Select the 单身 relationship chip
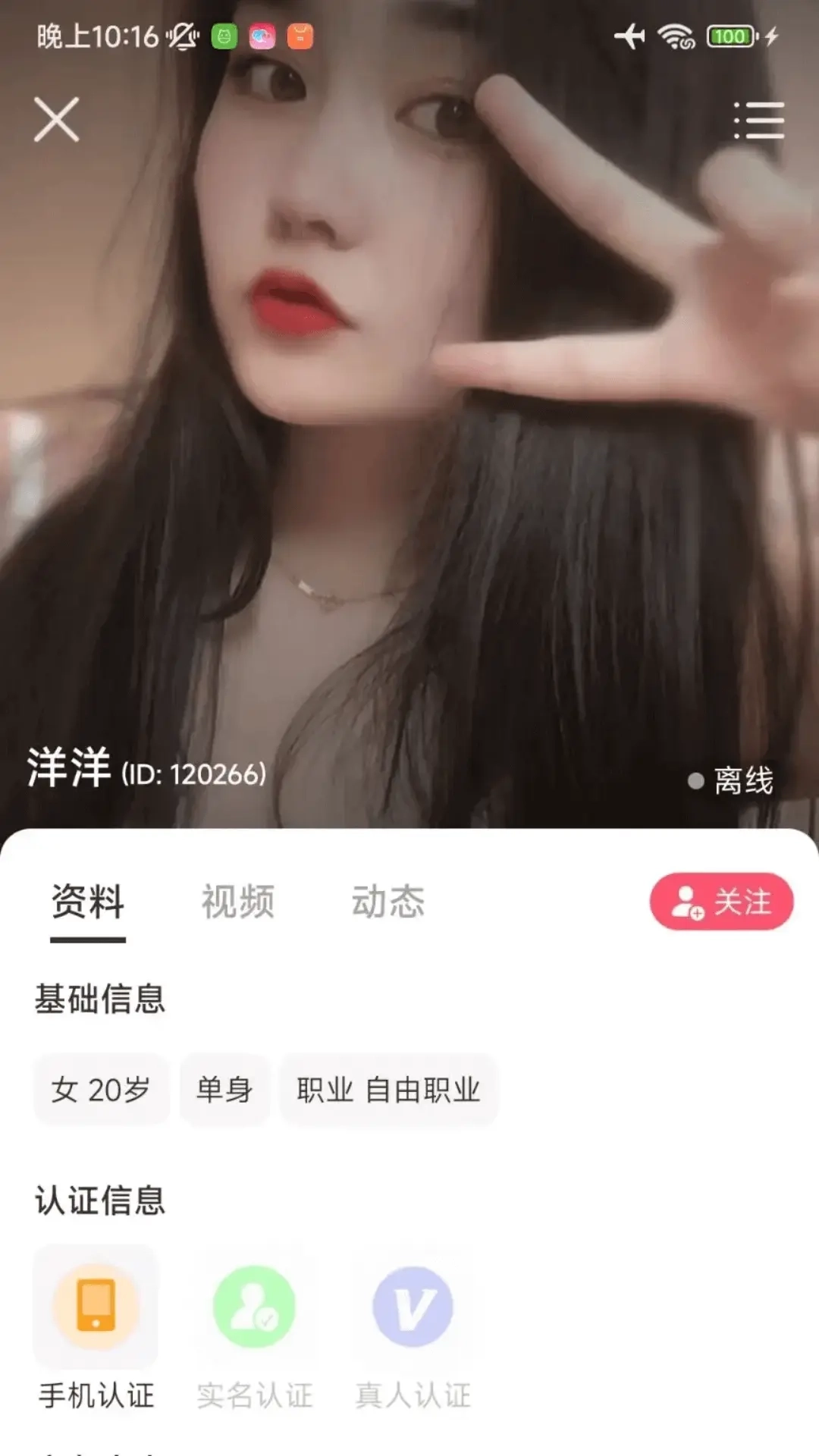This screenshot has height=1456, width=819. click(x=225, y=1090)
